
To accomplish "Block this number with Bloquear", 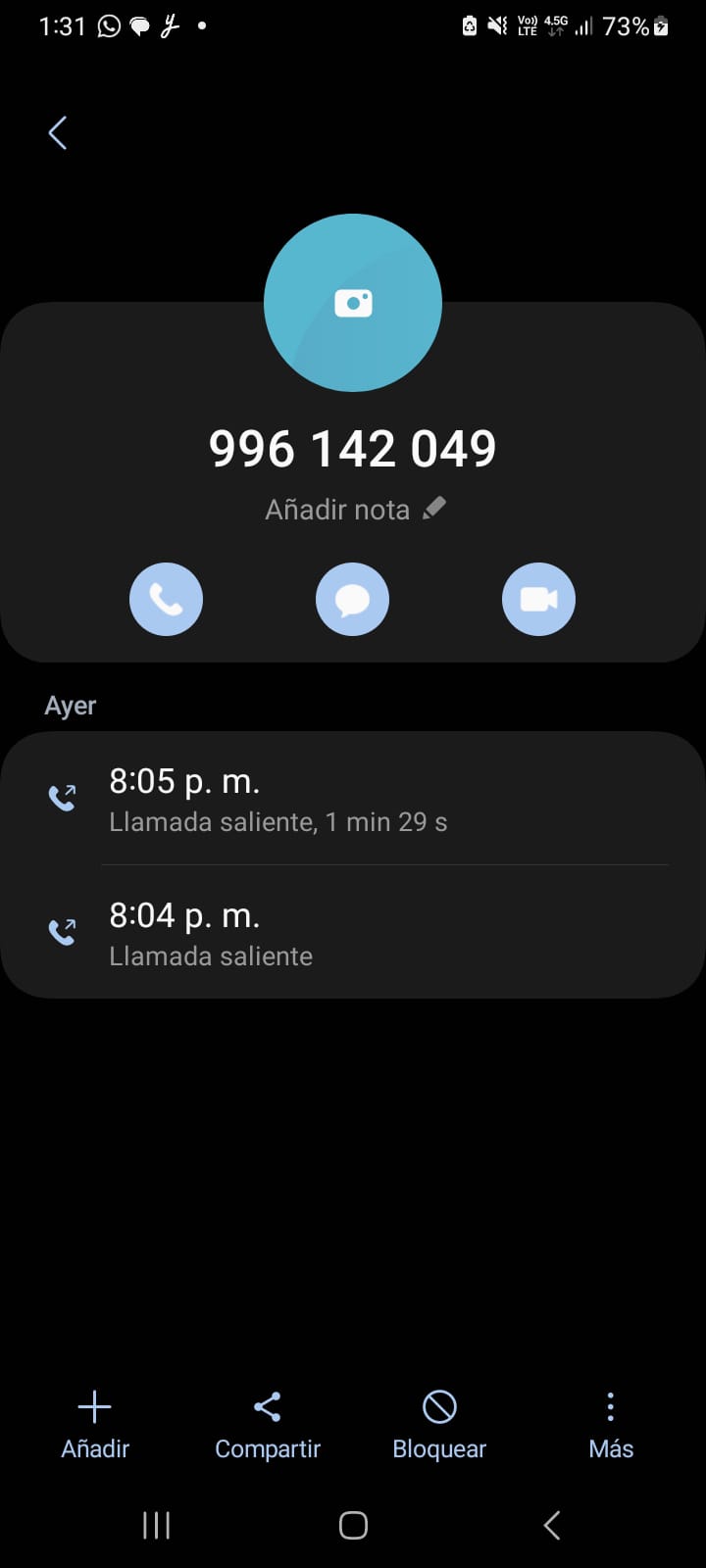I will pos(439,1425).
